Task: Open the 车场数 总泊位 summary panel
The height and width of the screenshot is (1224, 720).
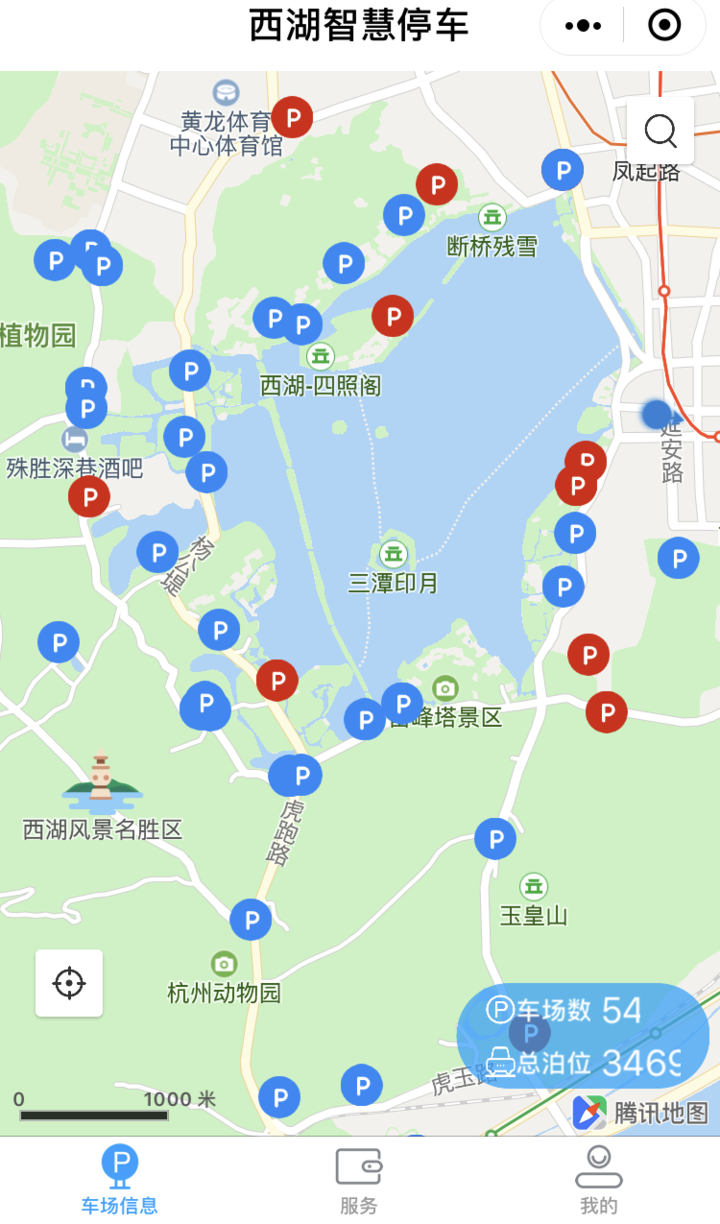Action: (x=583, y=1036)
